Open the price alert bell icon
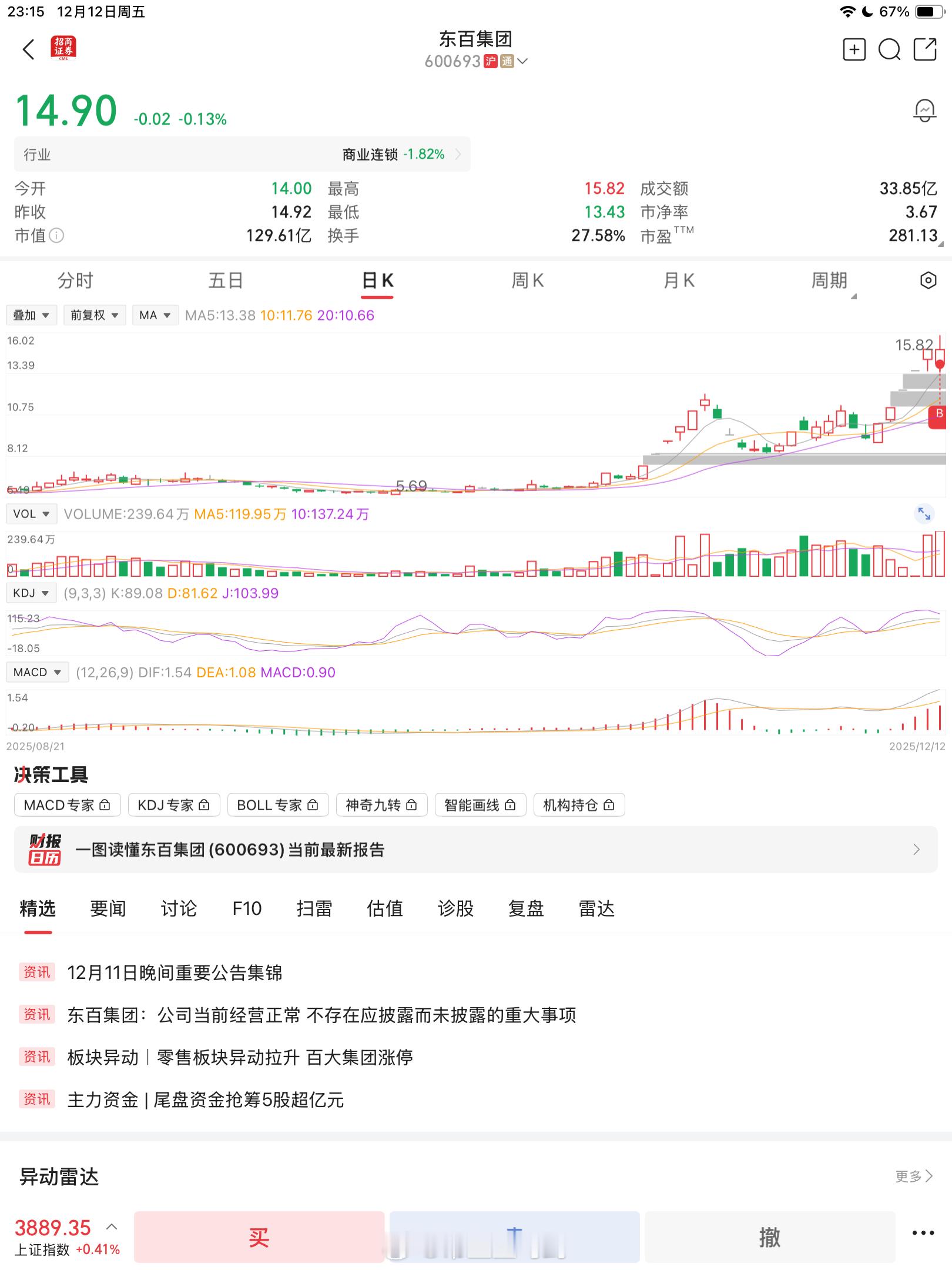 pyautogui.click(x=924, y=110)
